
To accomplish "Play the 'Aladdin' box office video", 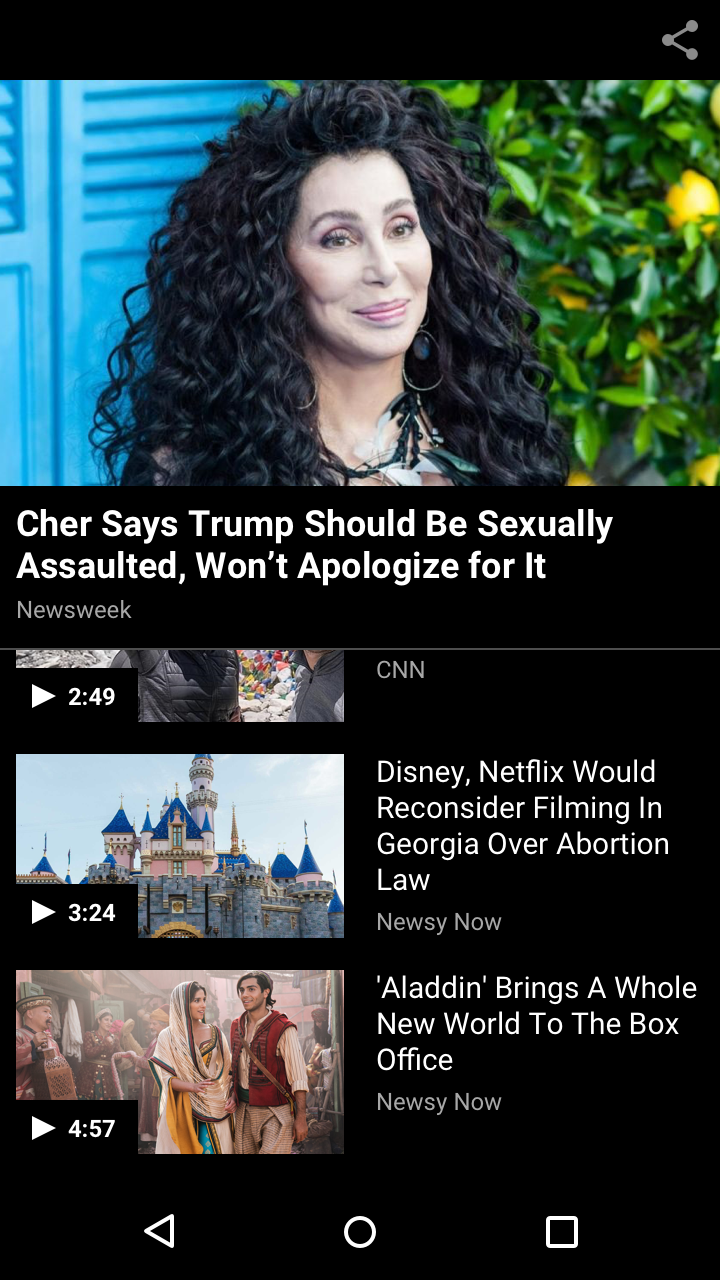I will 180,1061.
